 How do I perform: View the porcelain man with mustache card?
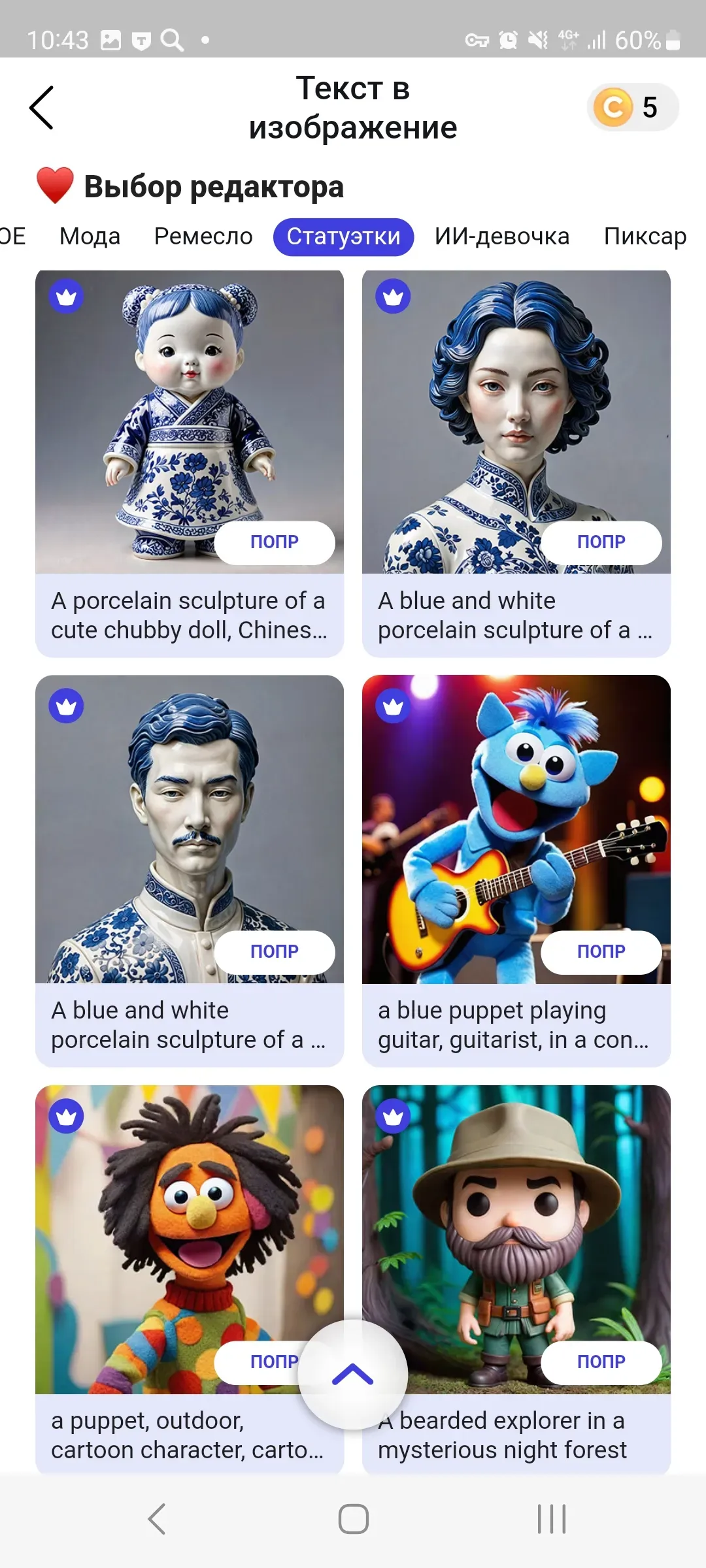[x=190, y=823]
